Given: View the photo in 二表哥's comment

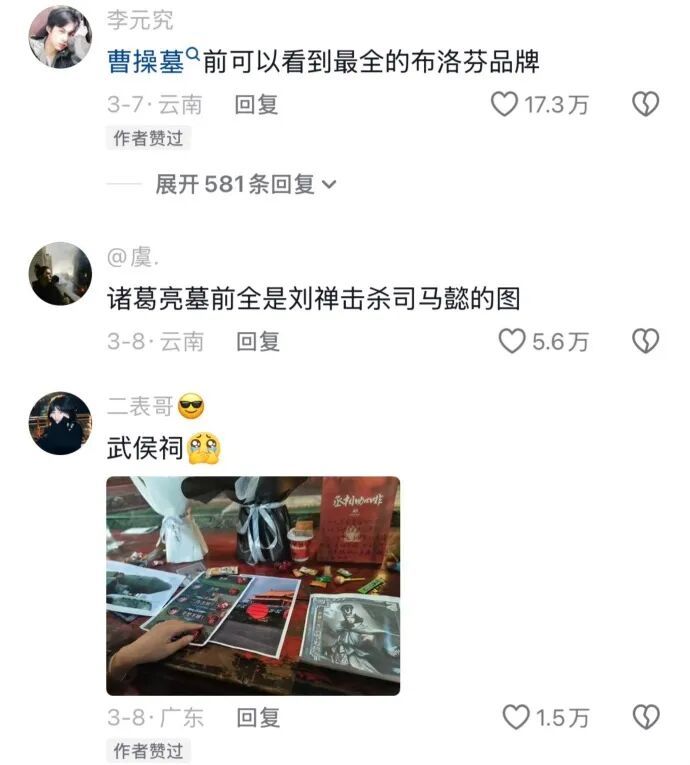Looking at the screenshot, I should coord(253,585).
